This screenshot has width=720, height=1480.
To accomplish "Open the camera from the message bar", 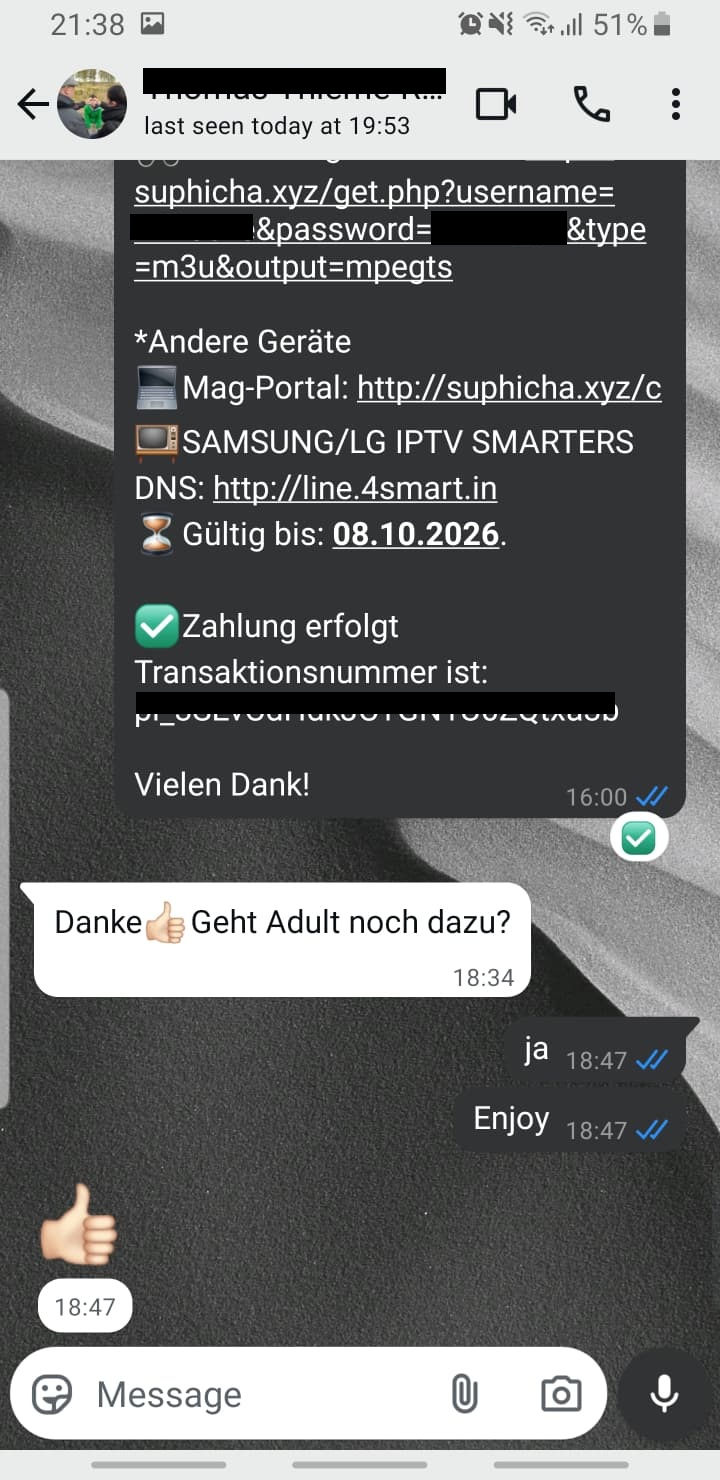I will point(561,1394).
